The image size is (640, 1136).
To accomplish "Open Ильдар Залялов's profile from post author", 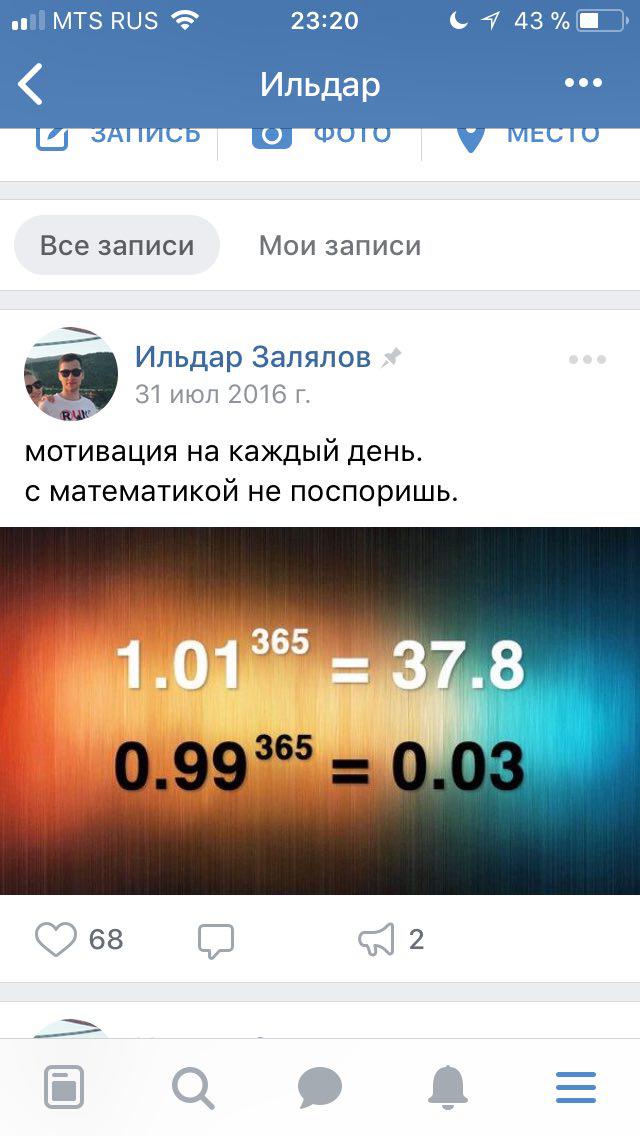I will pyautogui.click(x=252, y=357).
